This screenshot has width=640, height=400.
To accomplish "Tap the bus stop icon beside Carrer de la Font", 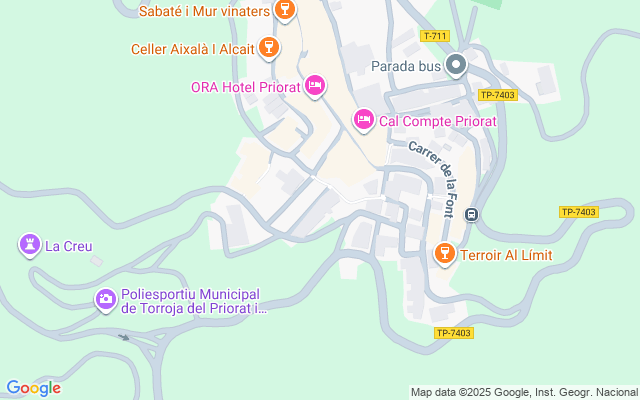I will (x=473, y=214).
